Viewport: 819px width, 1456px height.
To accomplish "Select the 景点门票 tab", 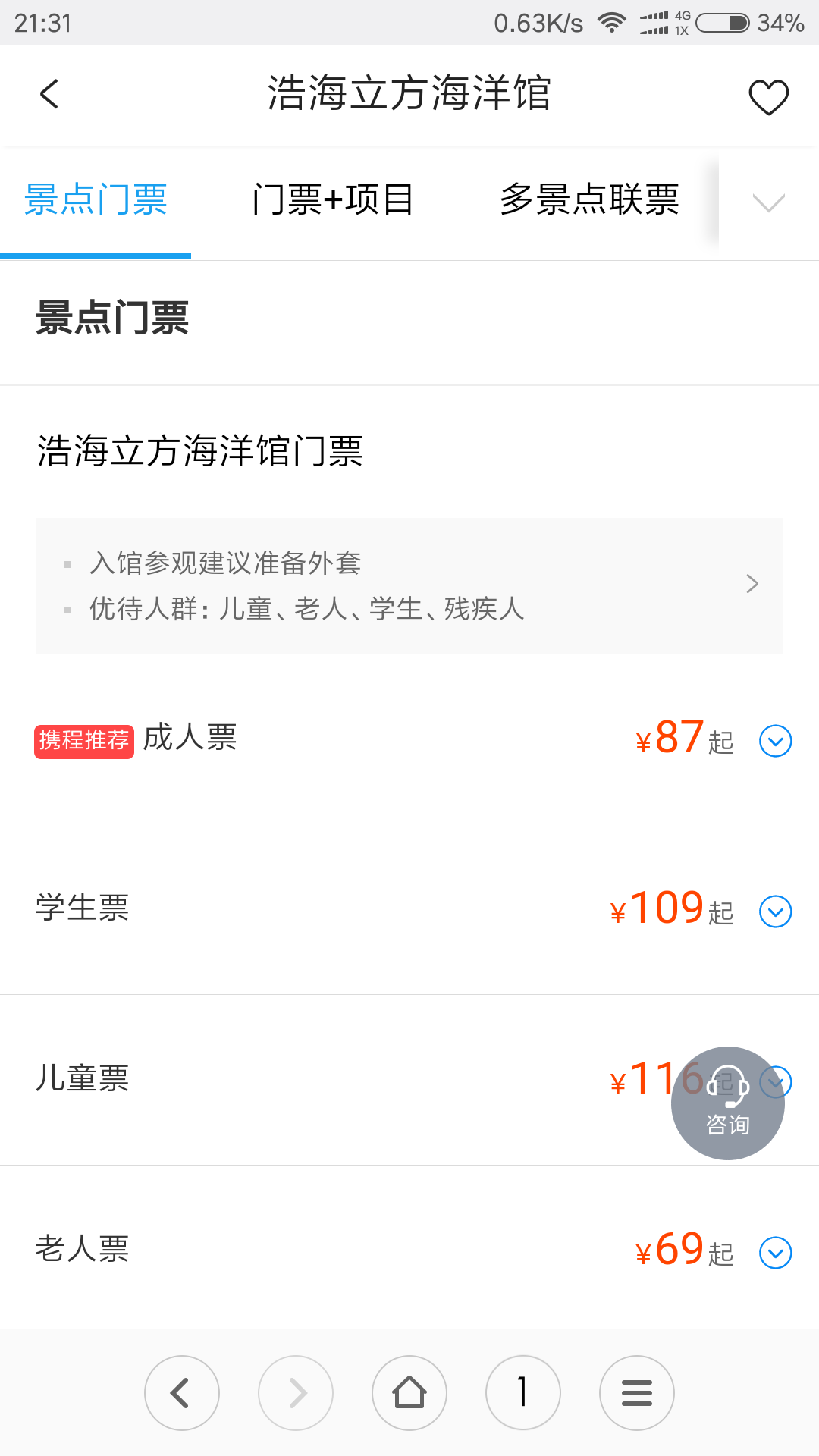I will coord(96,200).
